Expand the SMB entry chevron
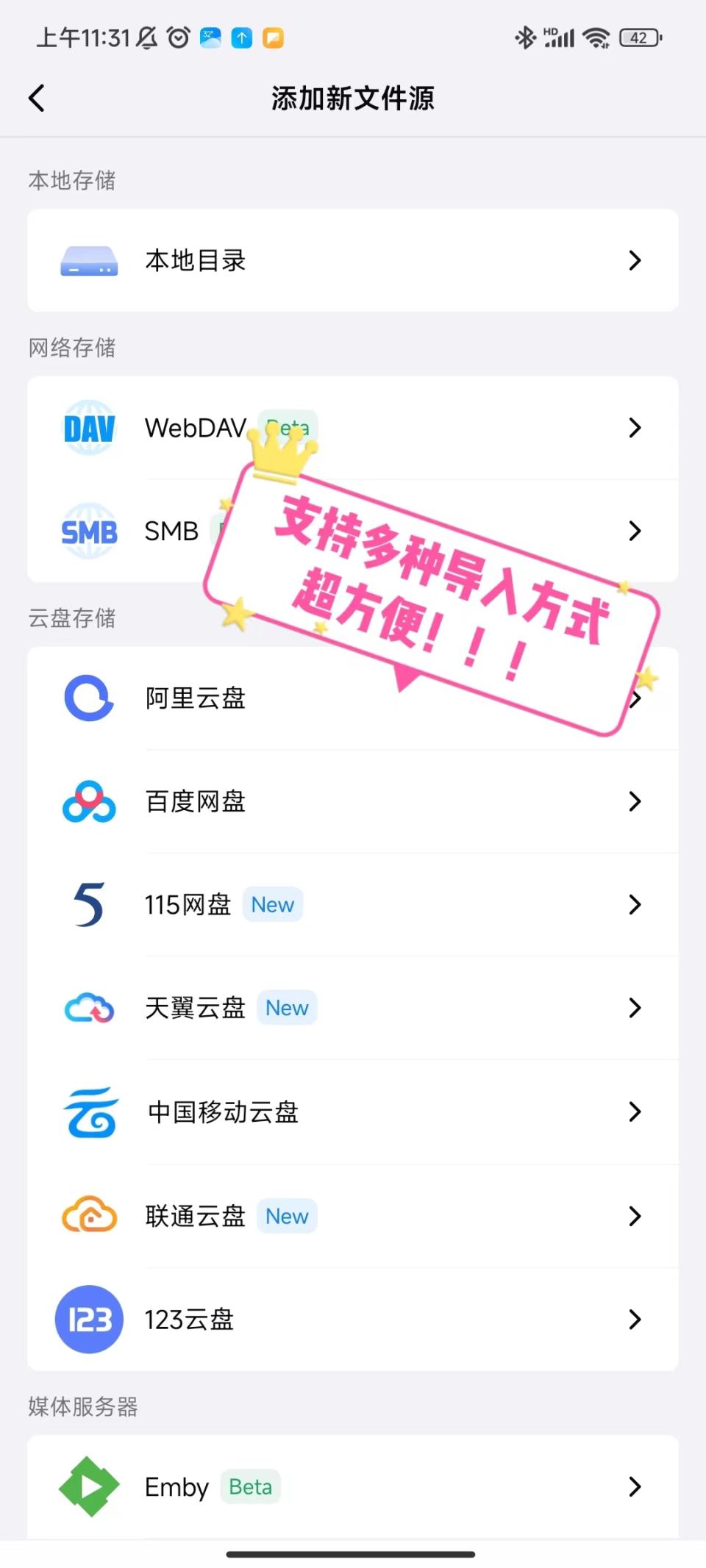Viewport: 706px width, 1568px height. (635, 531)
